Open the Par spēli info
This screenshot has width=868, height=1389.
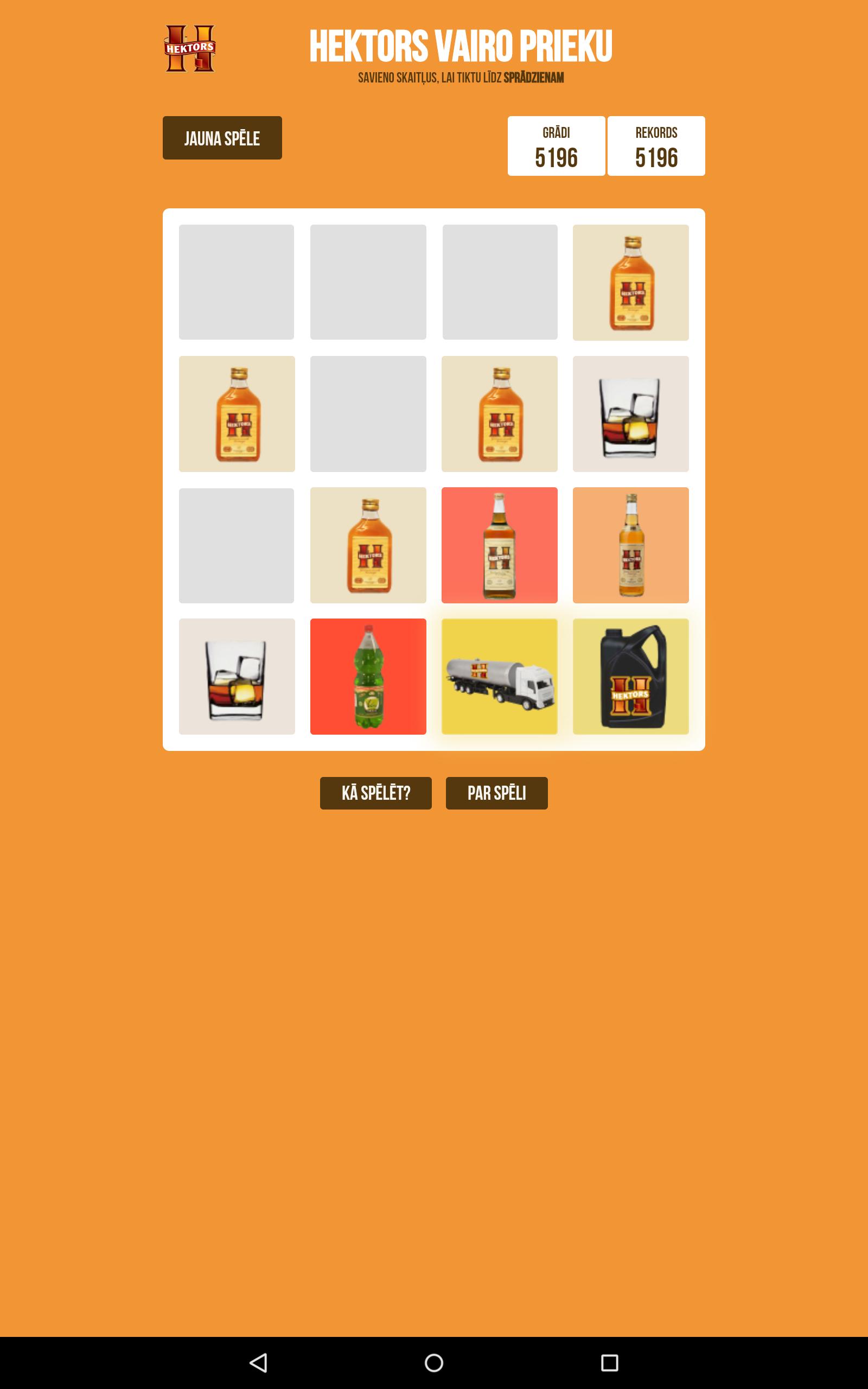pyautogui.click(x=496, y=793)
